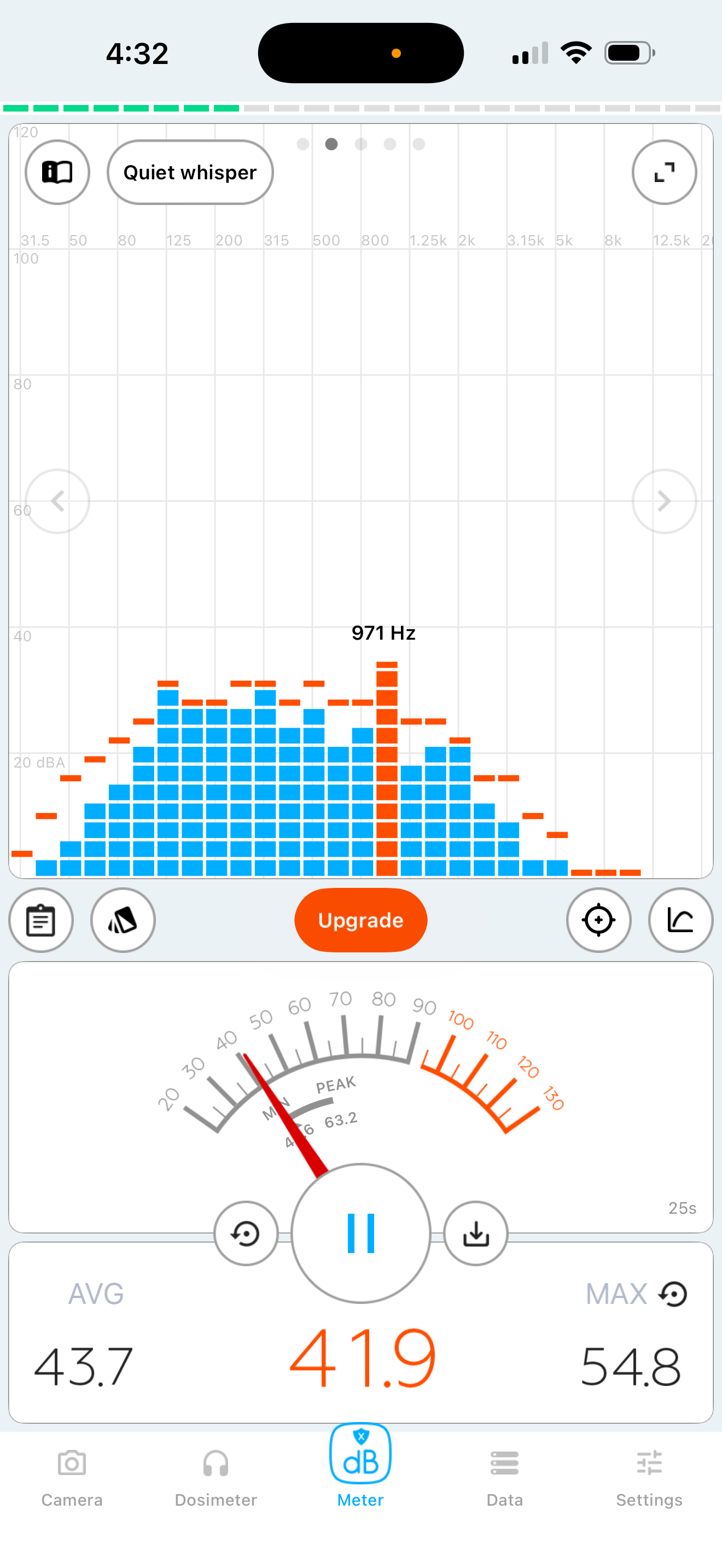Go to the previous chart view
This screenshot has height=1568, width=722.
(57, 501)
